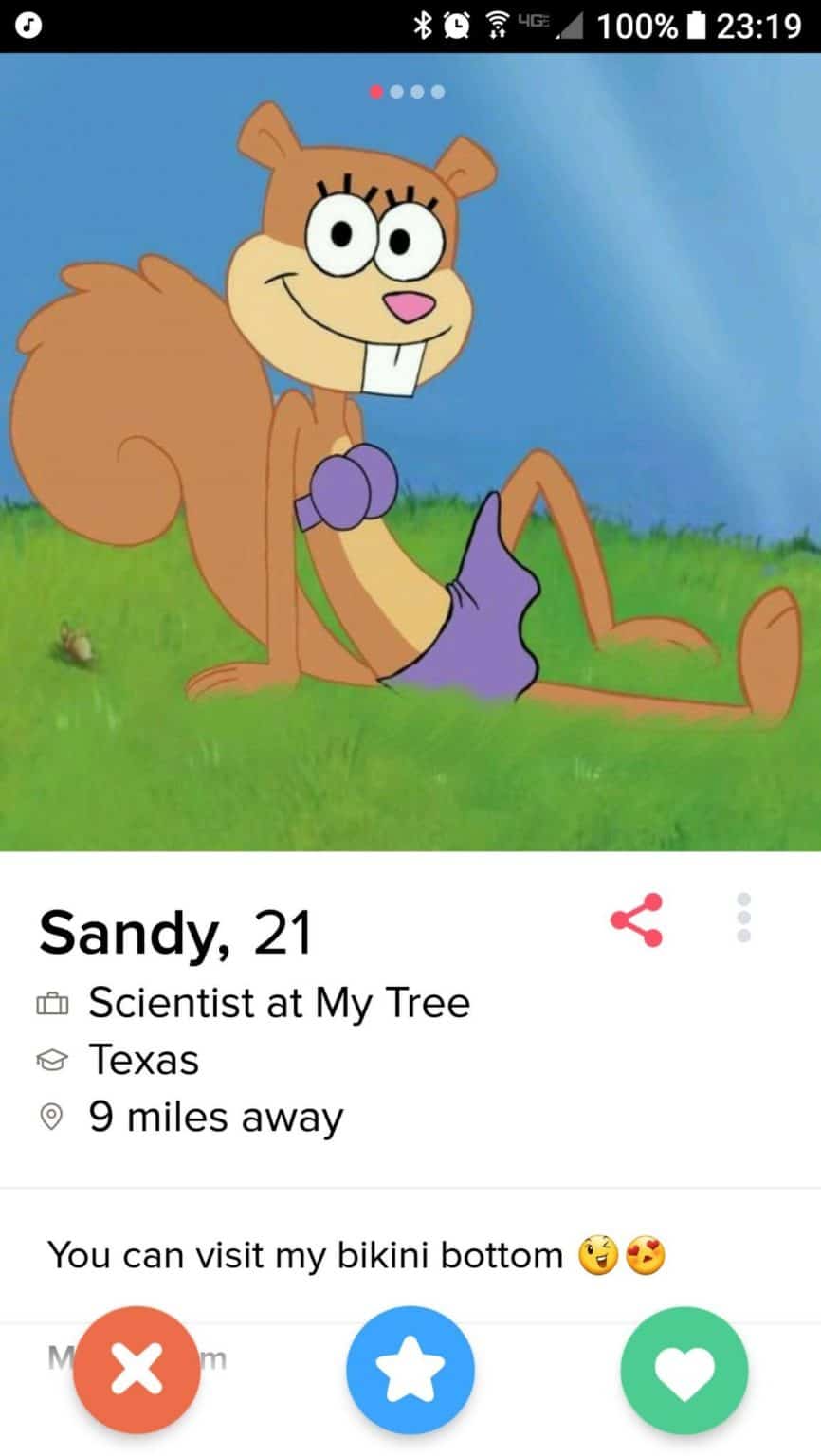The image size is (821, 1456).
Task: Super Like Sandy with the star button
Action: click(x=410, y=1371)
